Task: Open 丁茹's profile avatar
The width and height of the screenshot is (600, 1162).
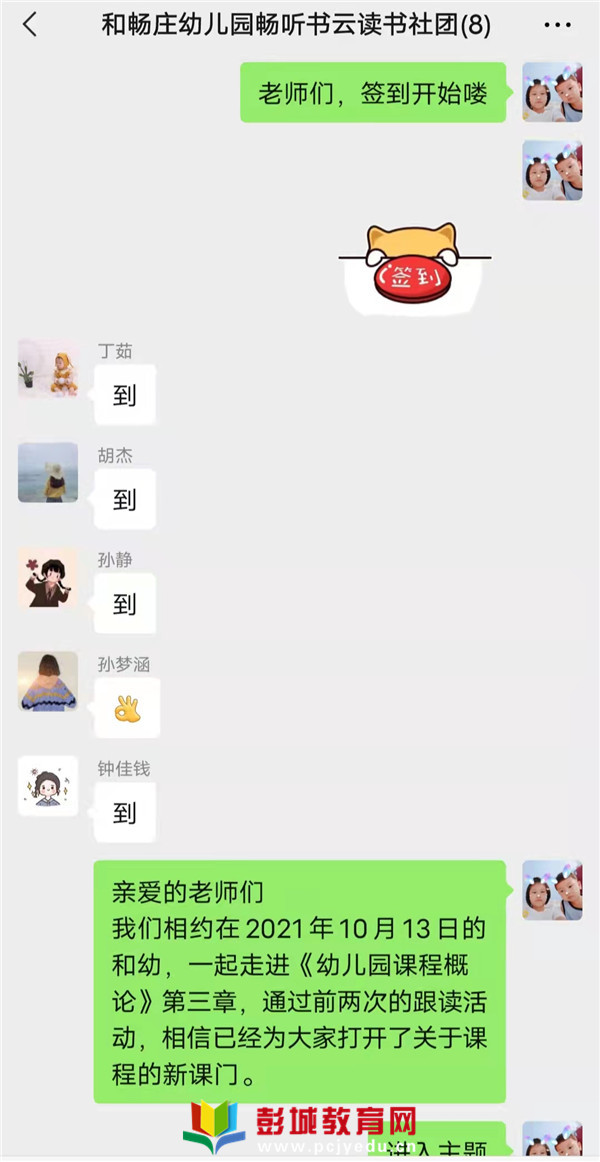Action: (x=48, y=368)
